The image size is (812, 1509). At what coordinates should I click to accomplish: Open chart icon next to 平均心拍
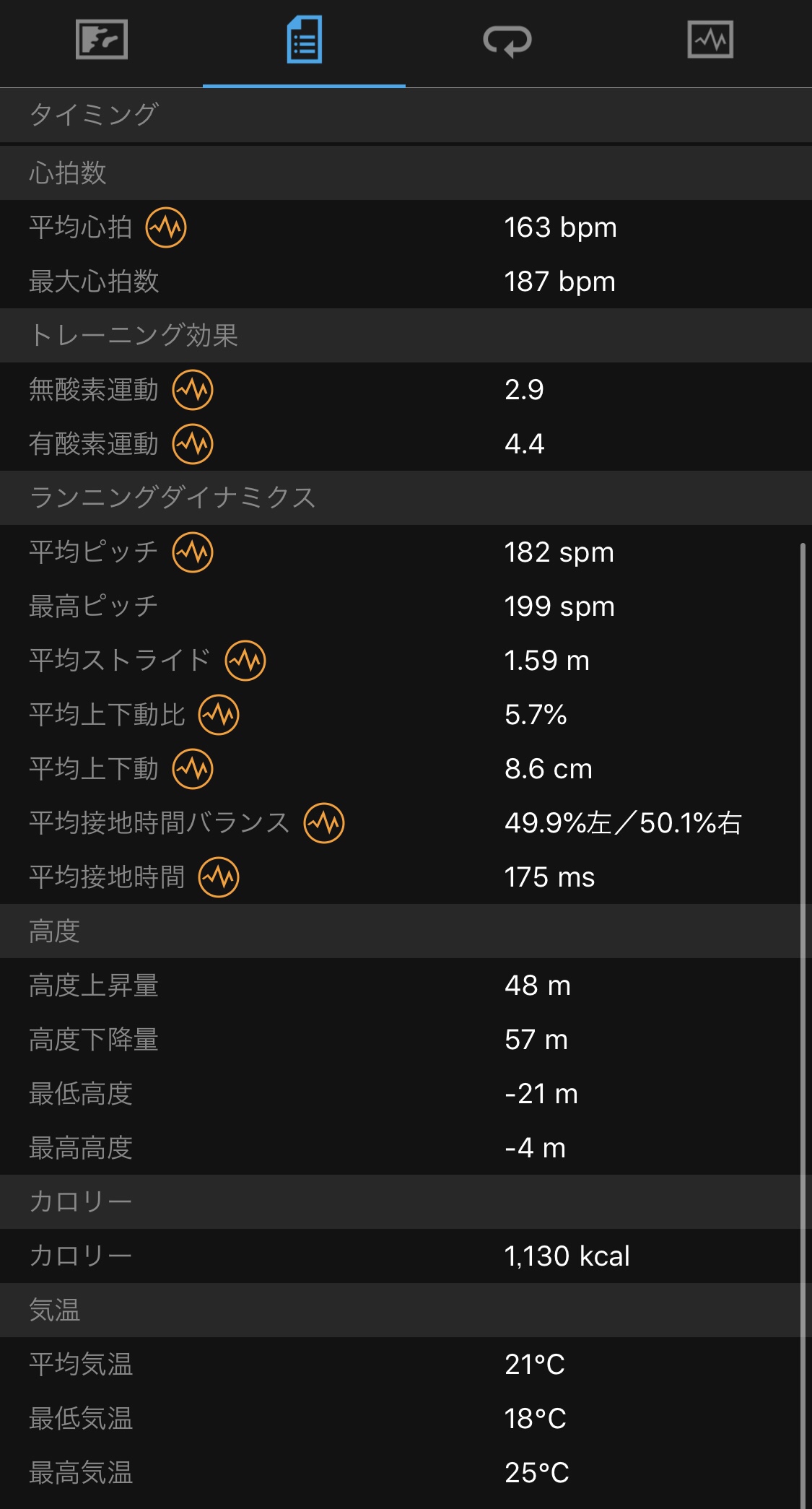pyautogui.click(x=166, y=227)
